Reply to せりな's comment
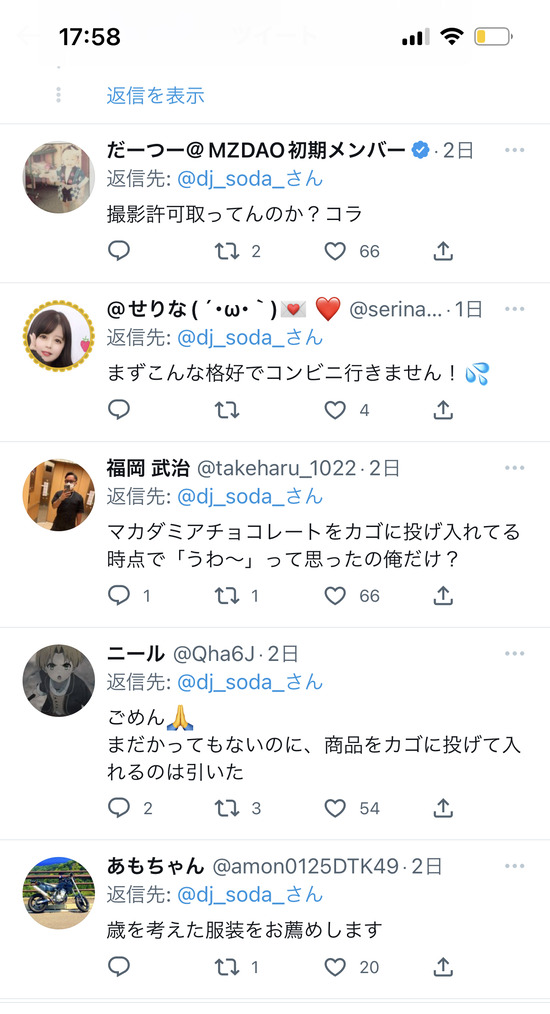Image resolution: width=550 pixels, height=1014 pixels. click(118, 410)
